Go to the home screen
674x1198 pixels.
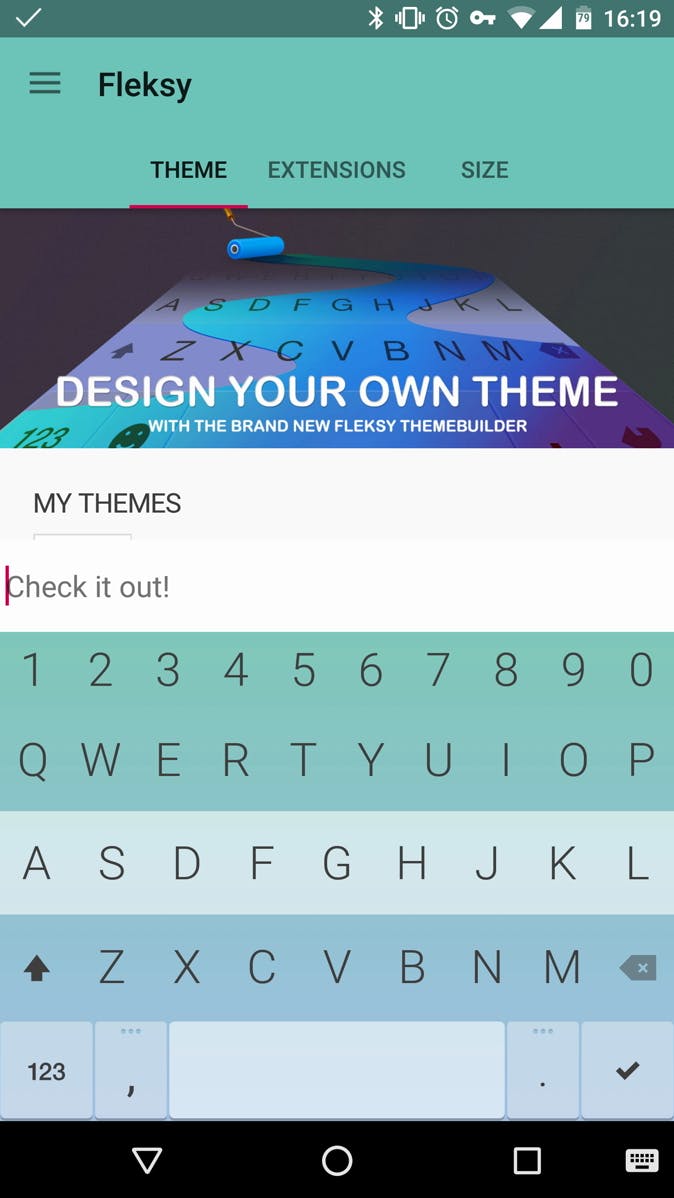coord(337,1160)
